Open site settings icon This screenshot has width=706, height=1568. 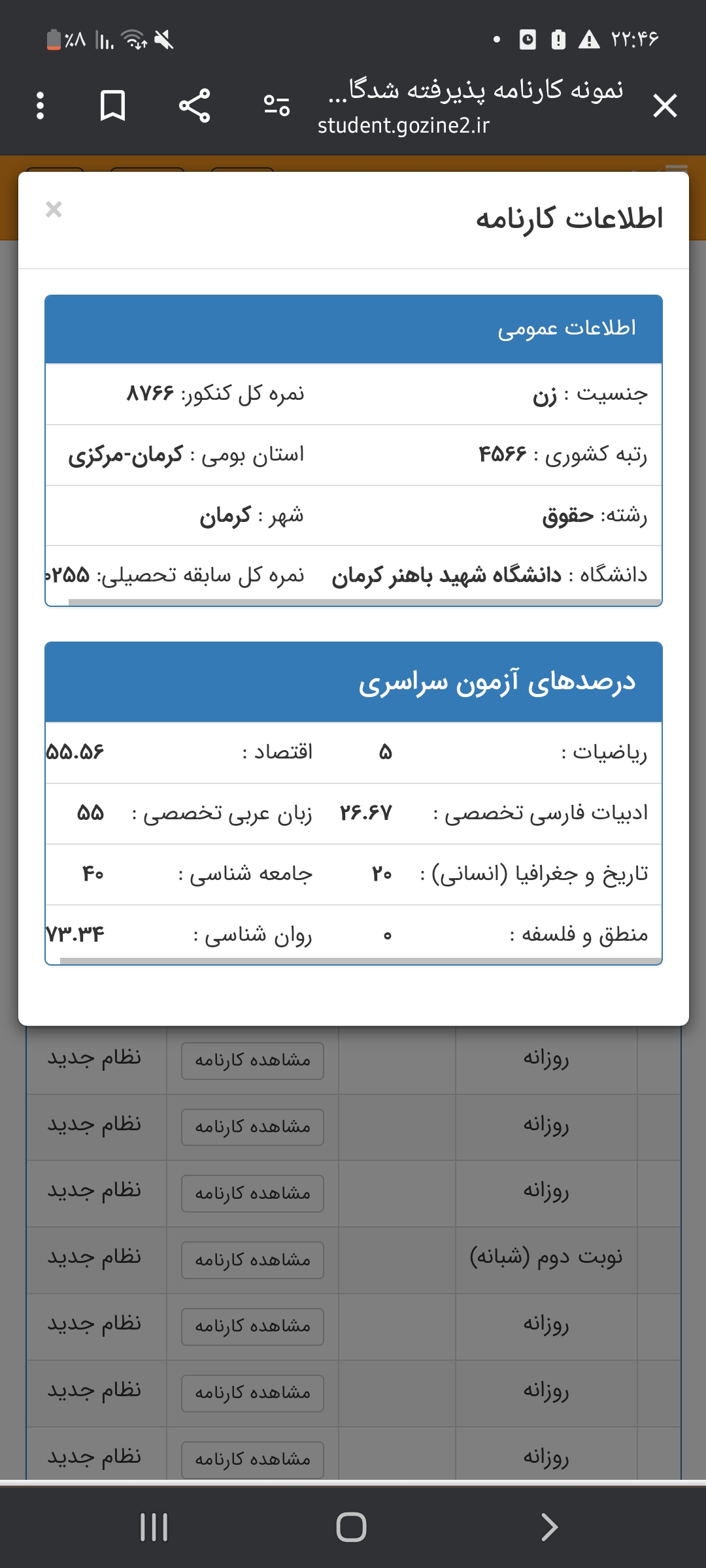click(277, 105)
